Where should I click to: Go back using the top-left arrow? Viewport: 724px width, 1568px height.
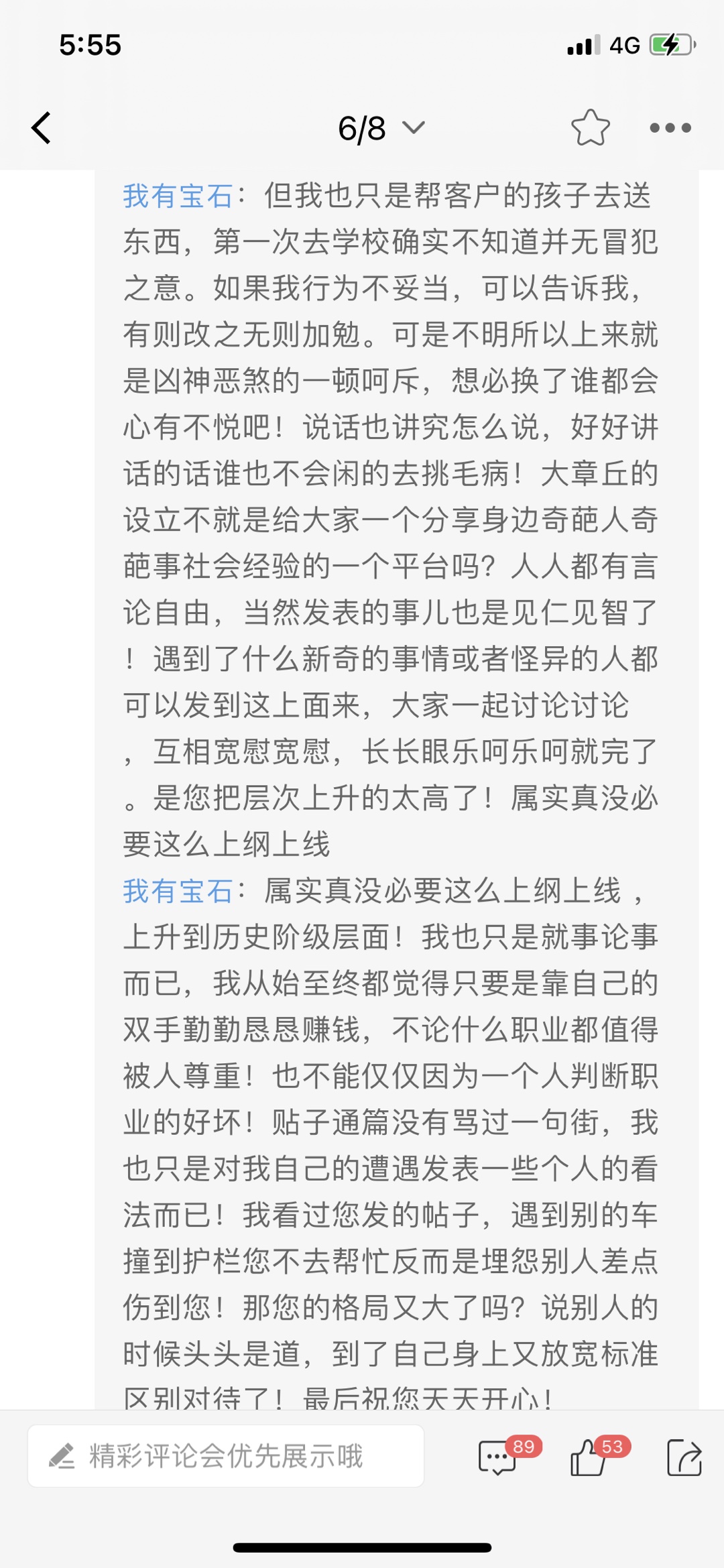pos(42,127)
